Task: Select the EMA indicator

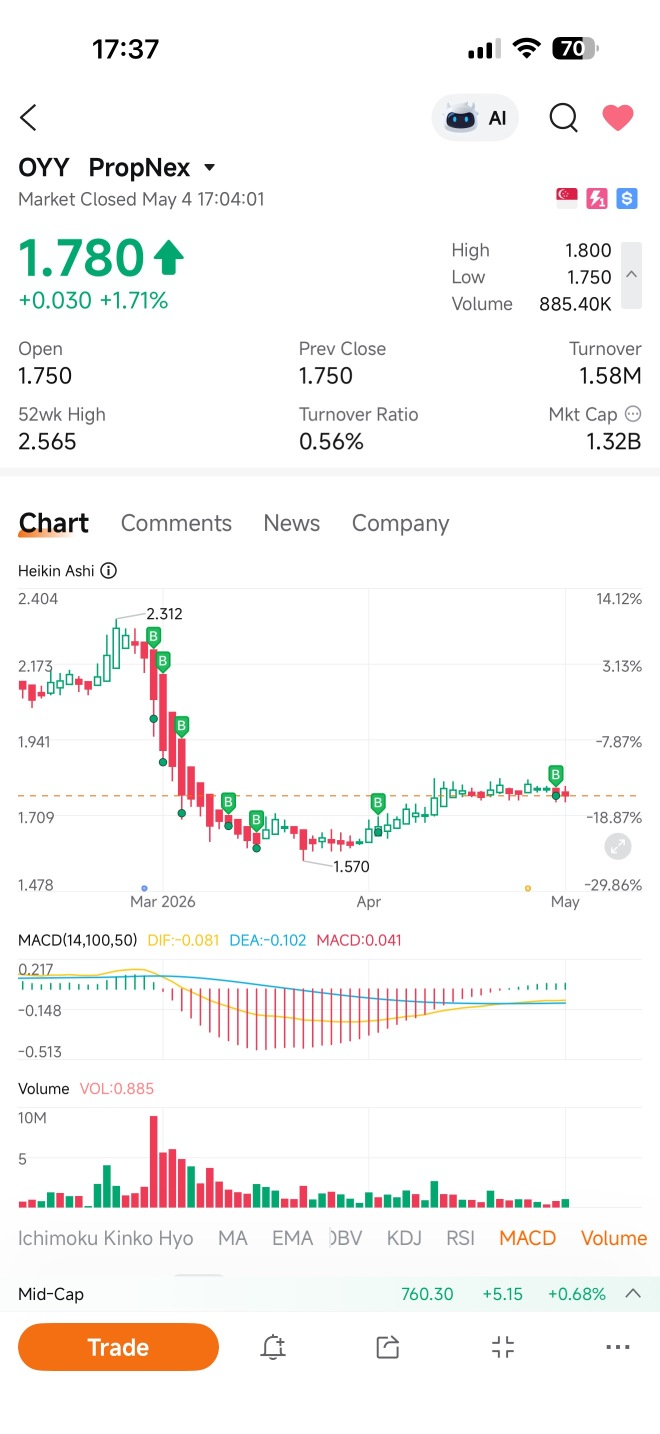Action: (x=293, y=1238)
